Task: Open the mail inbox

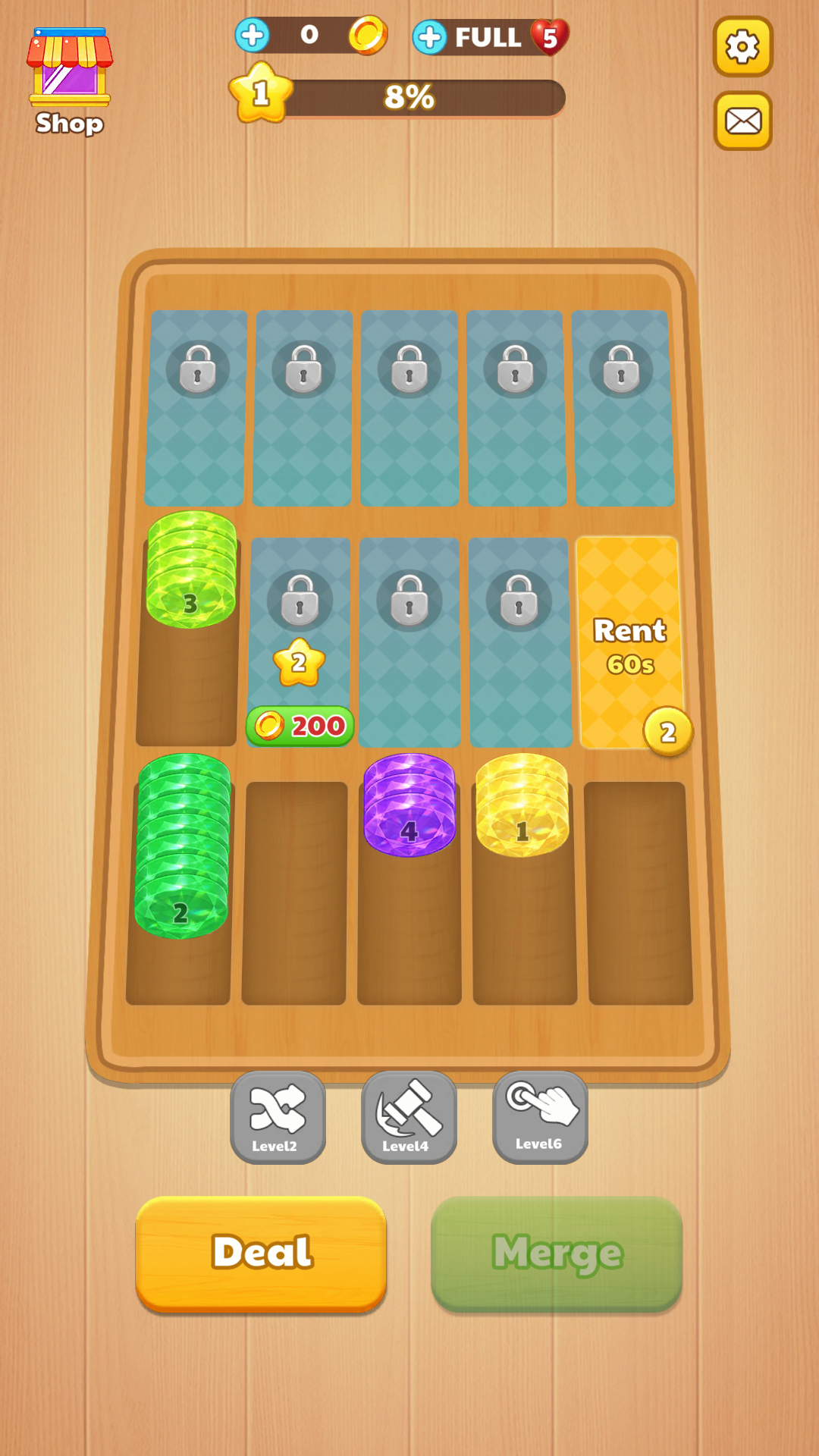Action: (742, 121)
